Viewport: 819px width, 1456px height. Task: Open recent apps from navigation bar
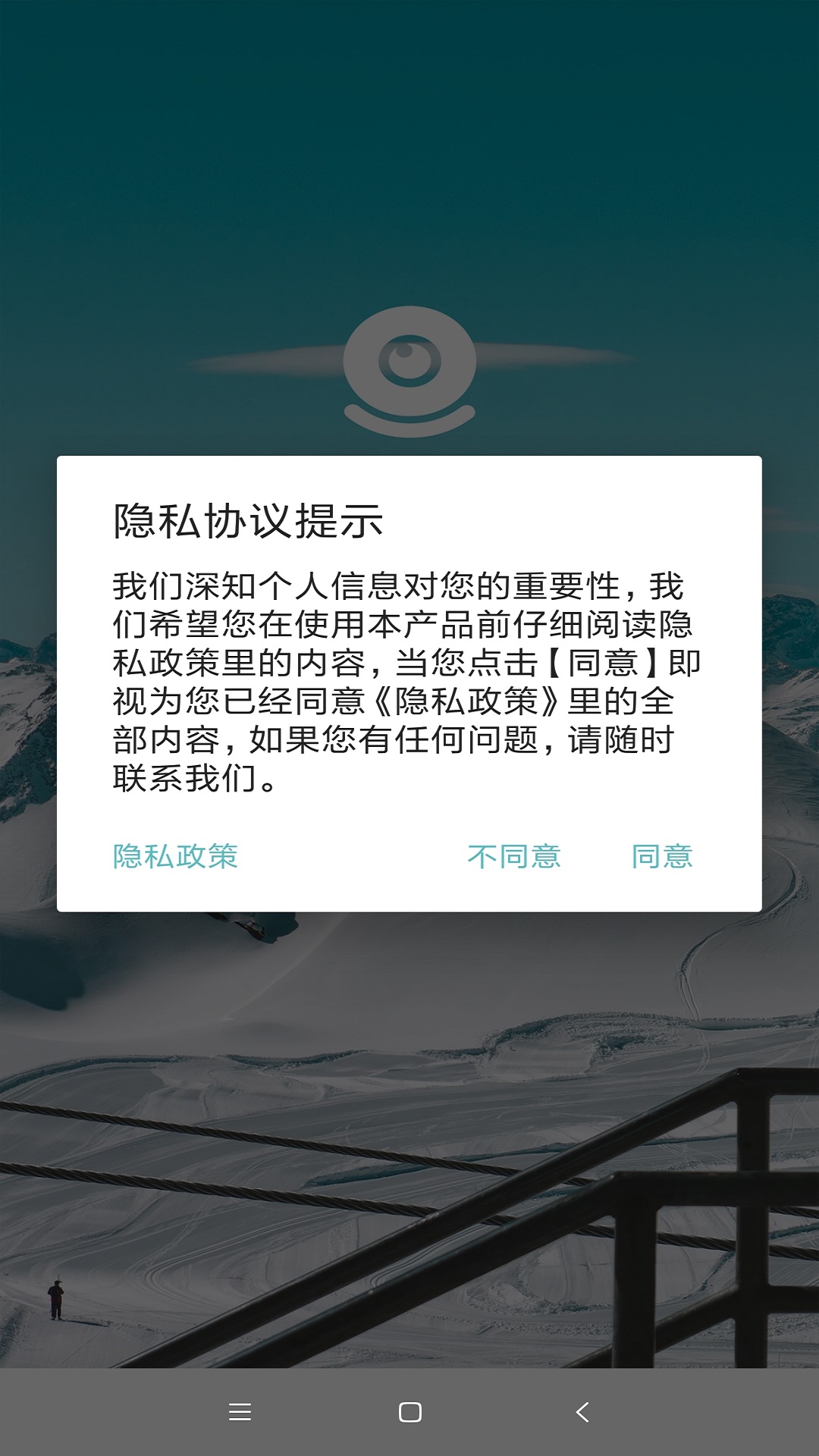(x=240, y=1412)
